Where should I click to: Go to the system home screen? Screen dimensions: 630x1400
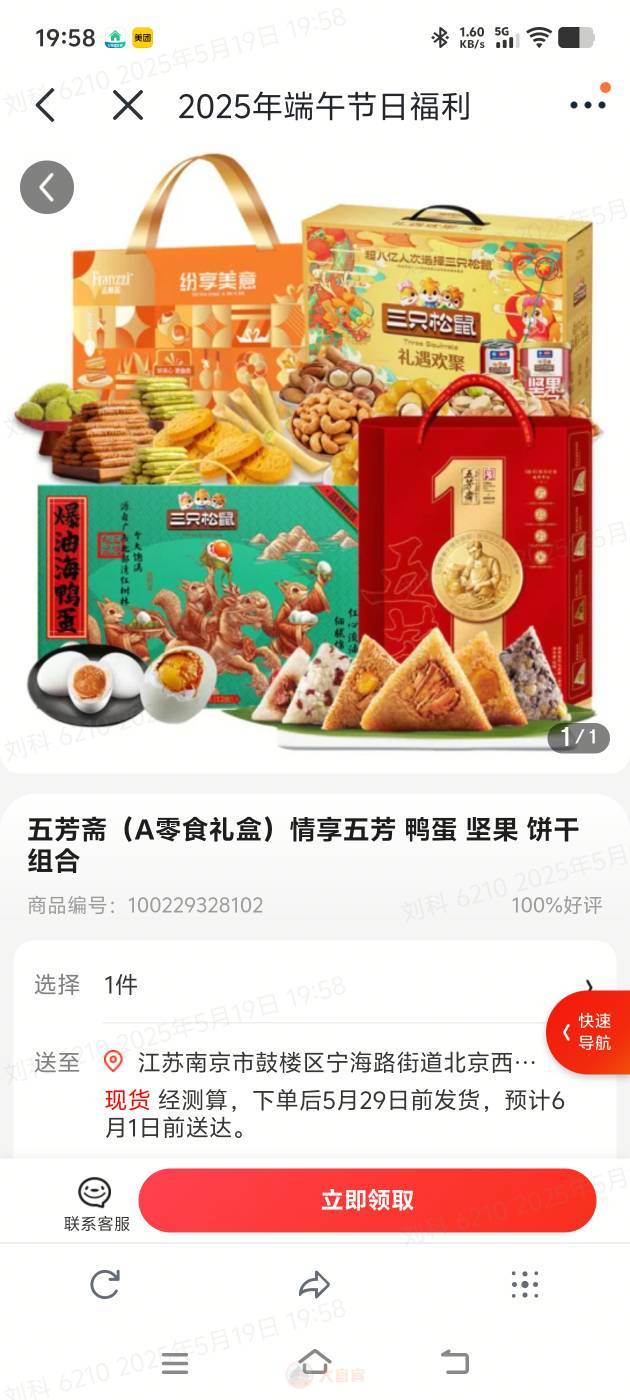pos(315,1362)
